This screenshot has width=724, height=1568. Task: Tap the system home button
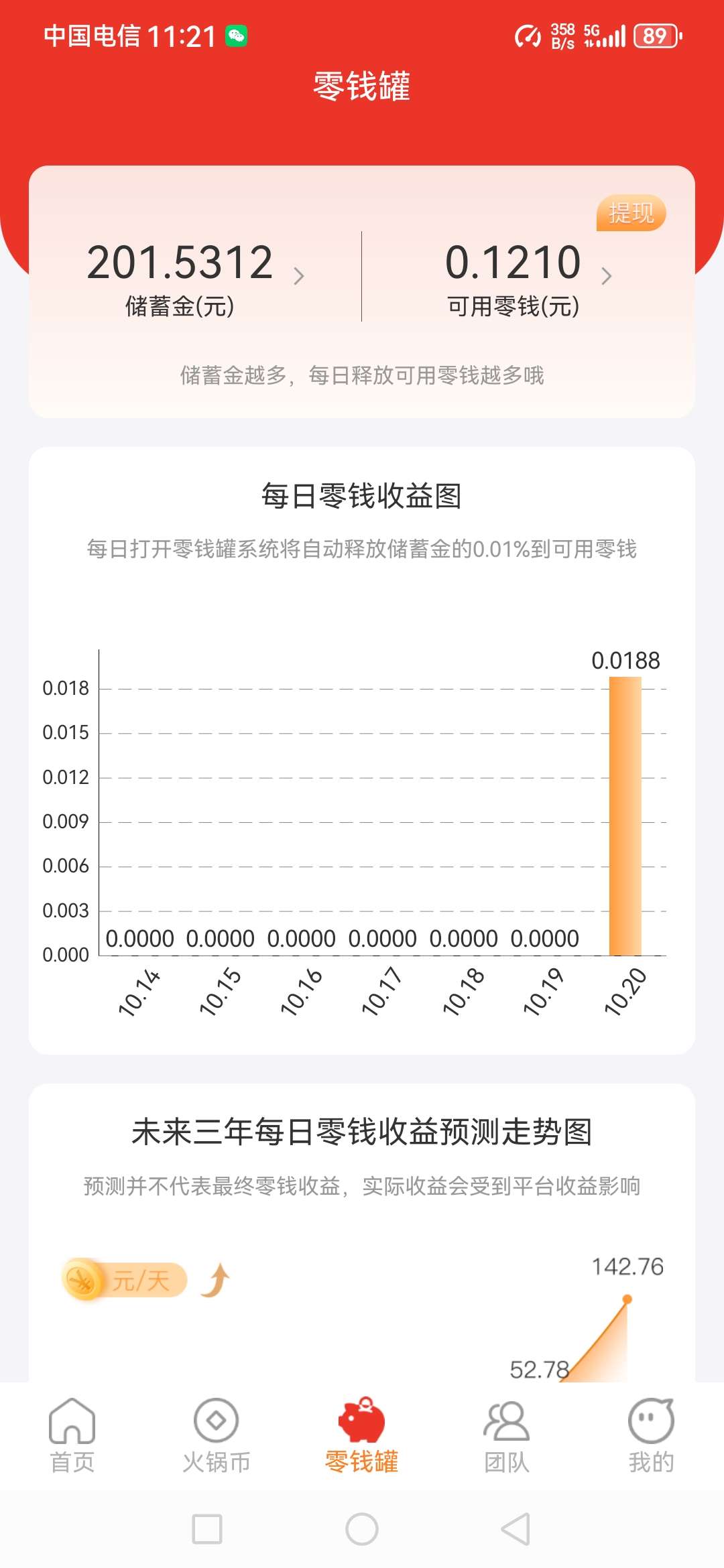(362, 1529)
